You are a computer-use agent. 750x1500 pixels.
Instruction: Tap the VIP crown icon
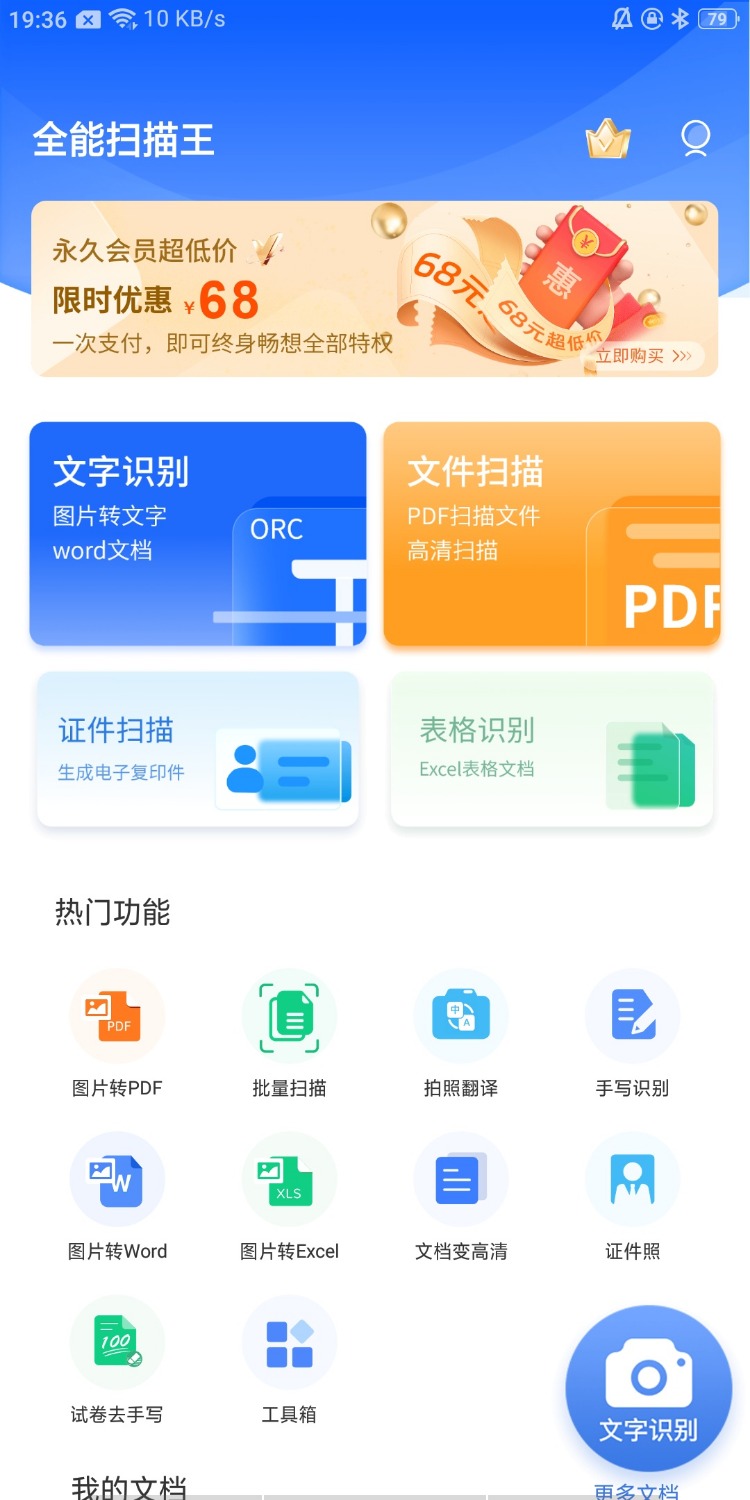[x=607, y=140]
